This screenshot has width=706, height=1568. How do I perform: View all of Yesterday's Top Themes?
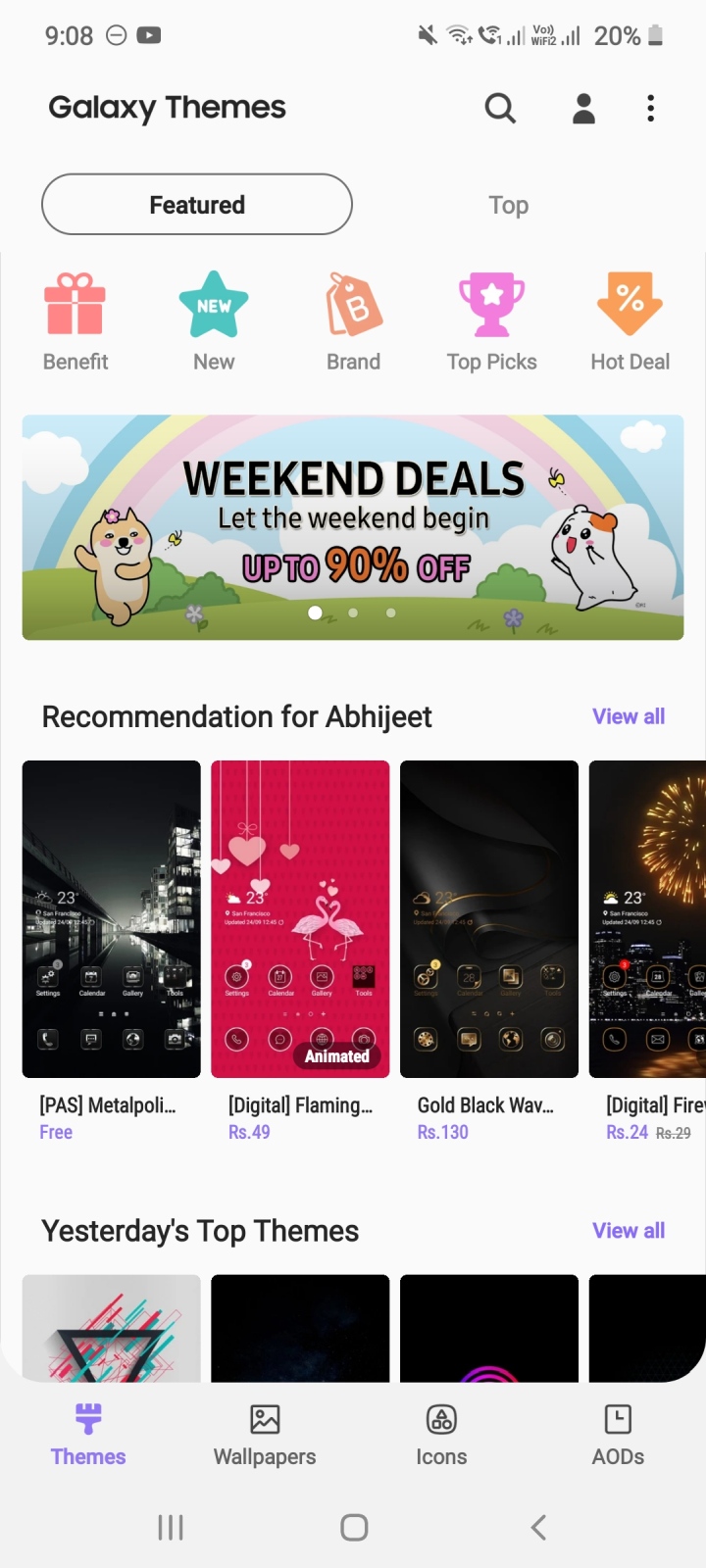(629, 1231)
